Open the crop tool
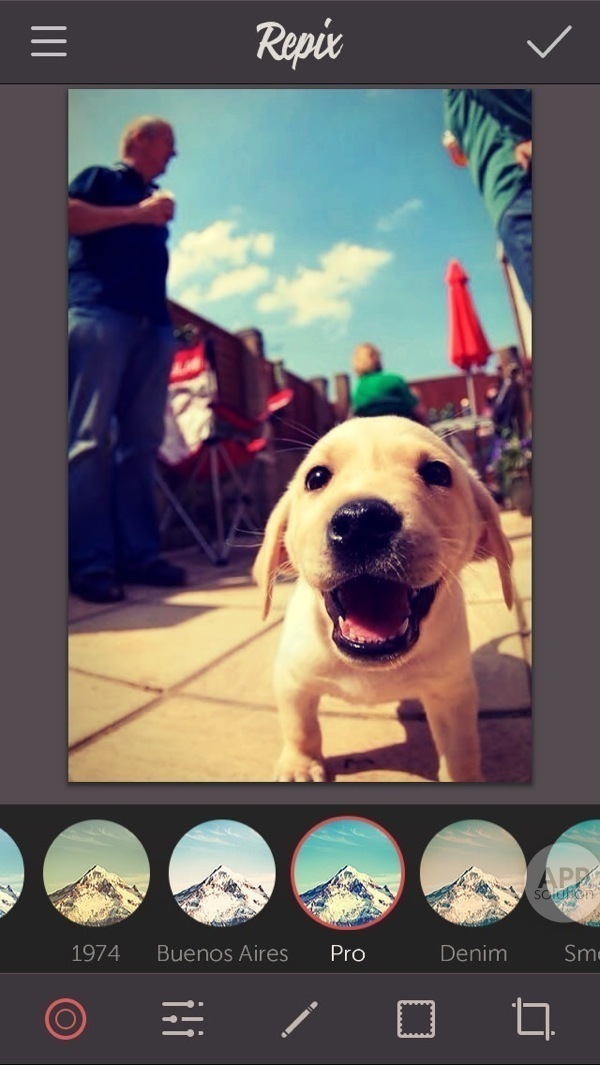 click(532, 1019)
